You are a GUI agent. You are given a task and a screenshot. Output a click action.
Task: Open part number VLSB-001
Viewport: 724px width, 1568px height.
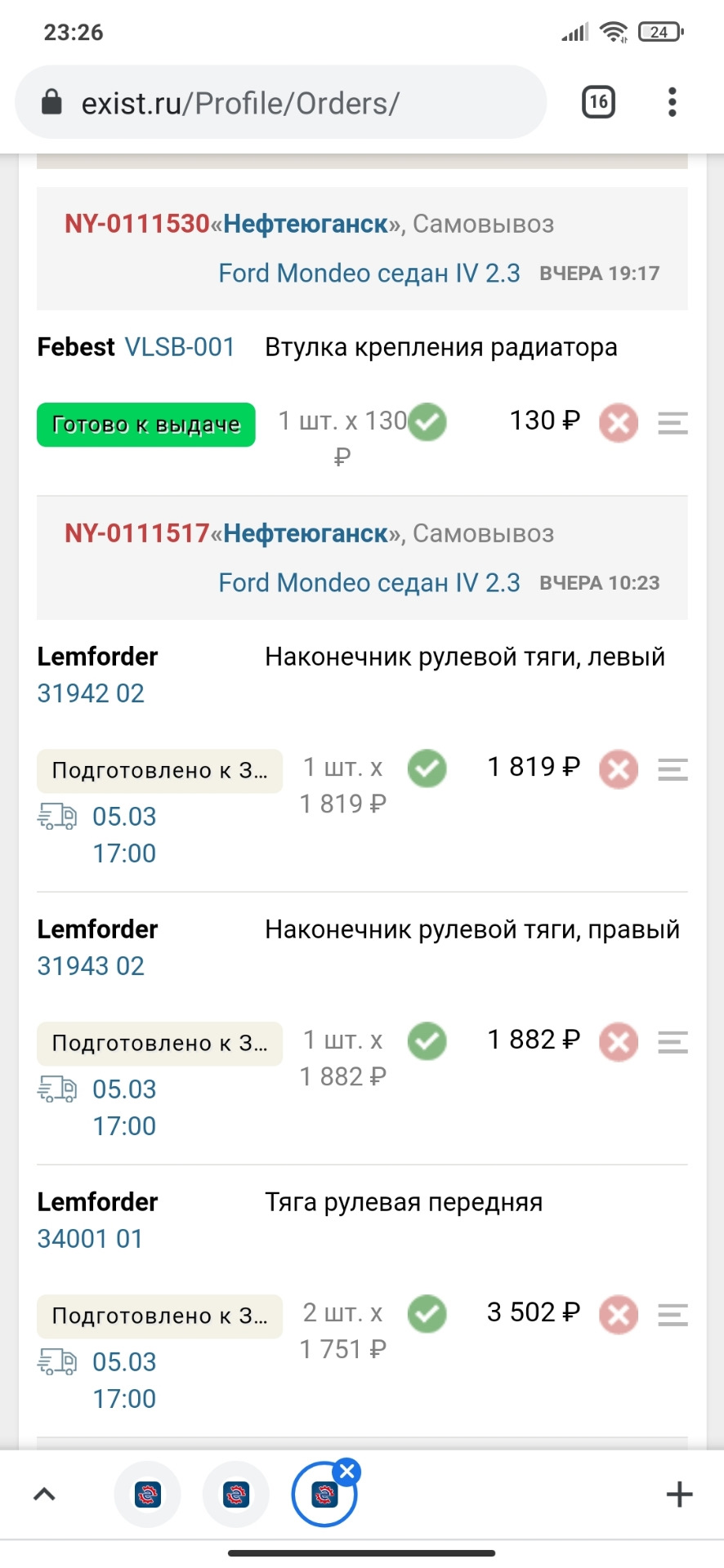[x=180, y=347]
